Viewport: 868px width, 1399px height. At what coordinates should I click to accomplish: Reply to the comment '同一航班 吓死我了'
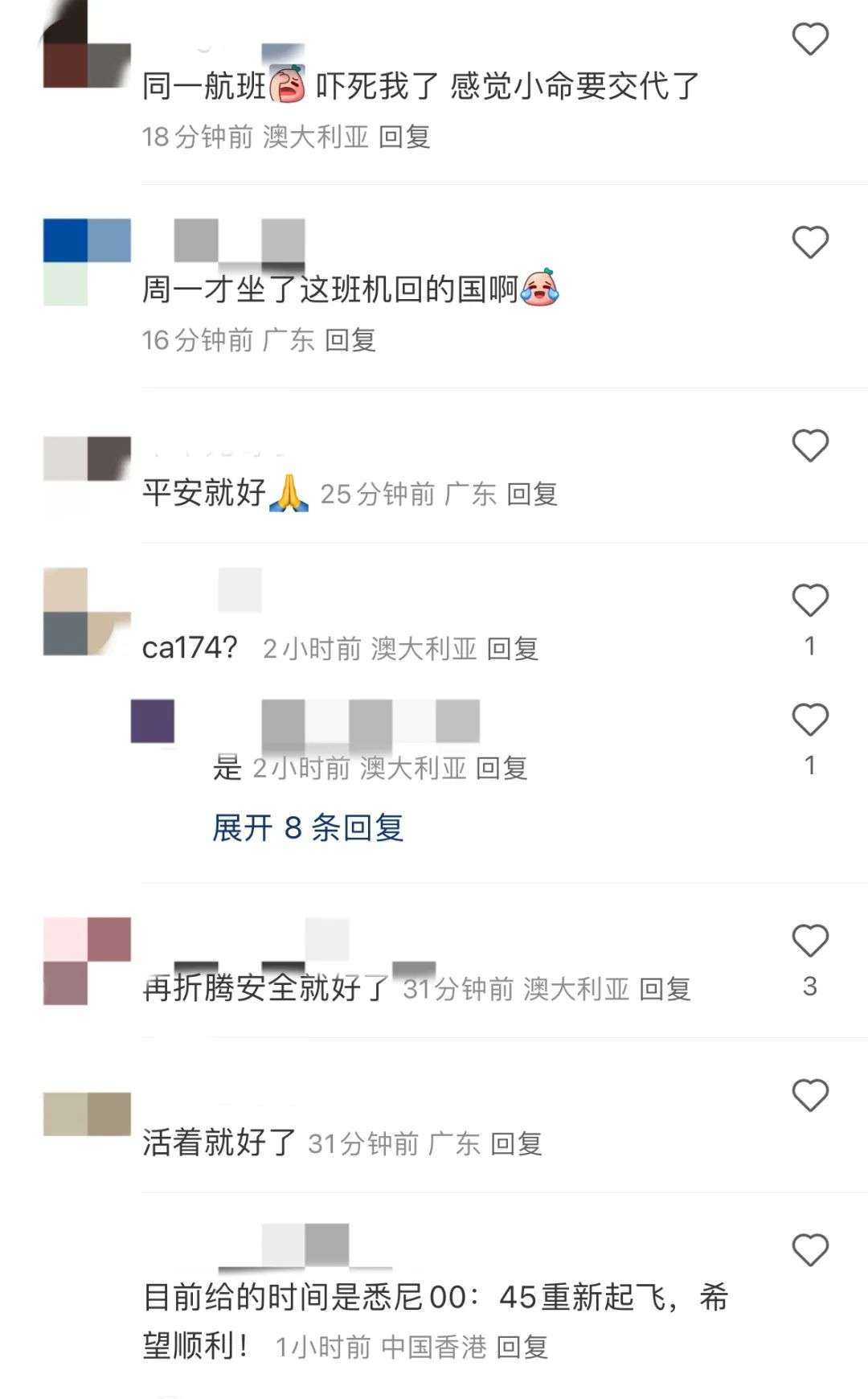tap(404, 137)
